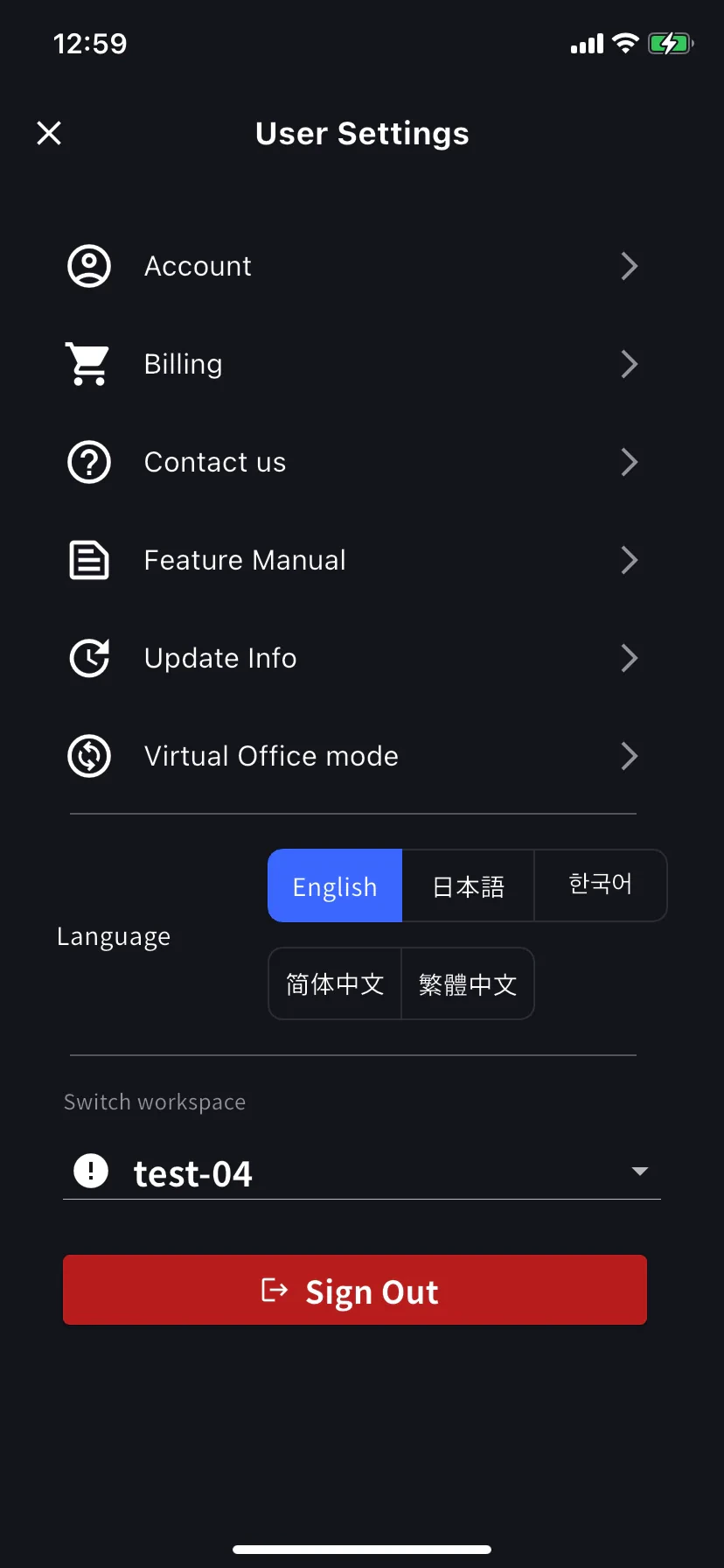
Task: Select 한국어 as the language
Action: [x=600, y=885]
